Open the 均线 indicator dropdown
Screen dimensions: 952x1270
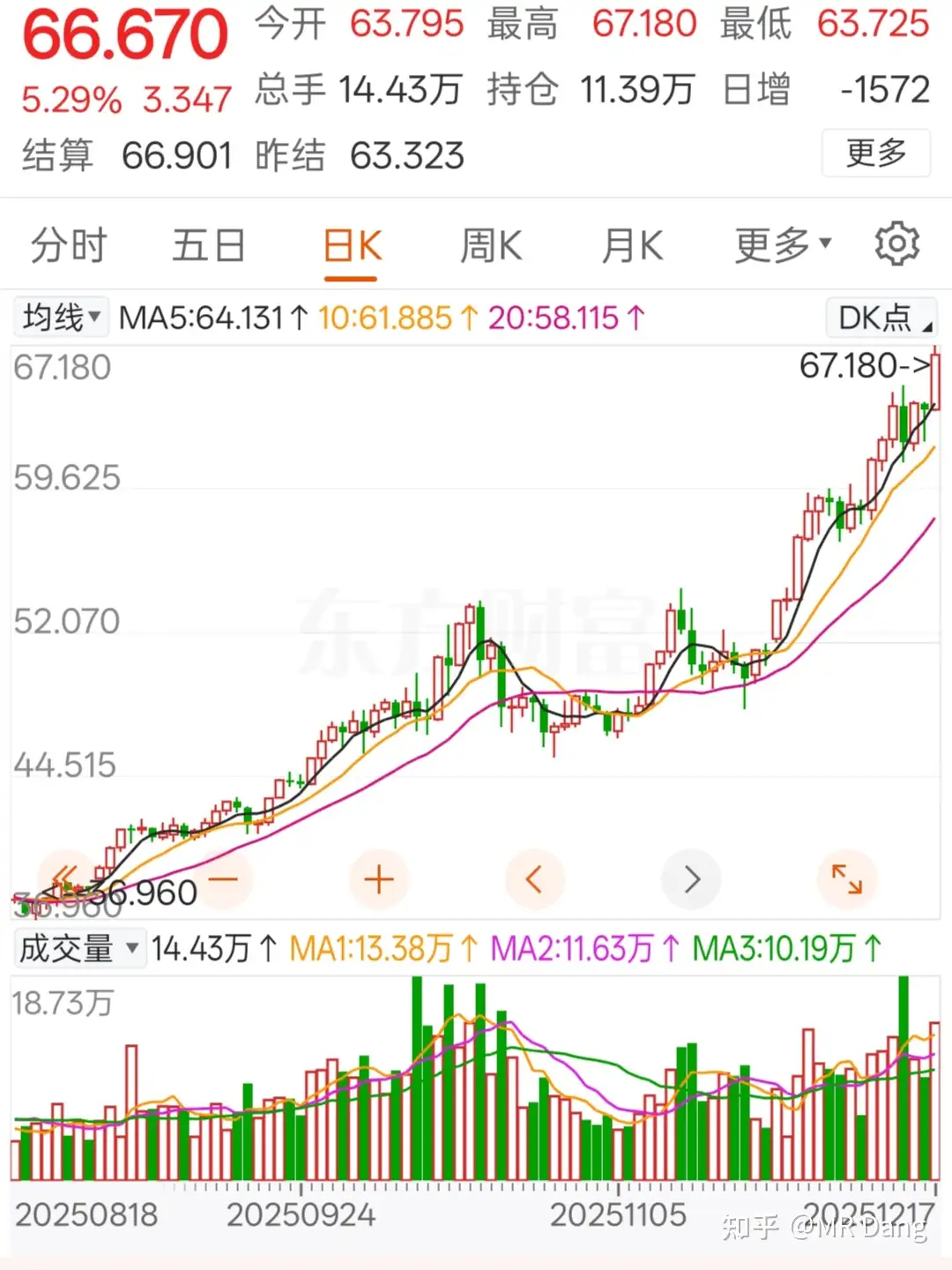point(60,317)
